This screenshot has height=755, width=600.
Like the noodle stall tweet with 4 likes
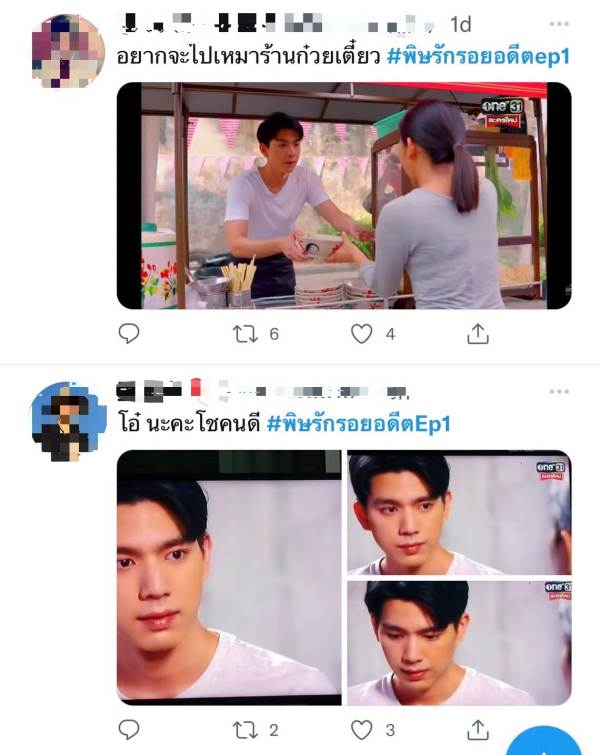point(362,334)
